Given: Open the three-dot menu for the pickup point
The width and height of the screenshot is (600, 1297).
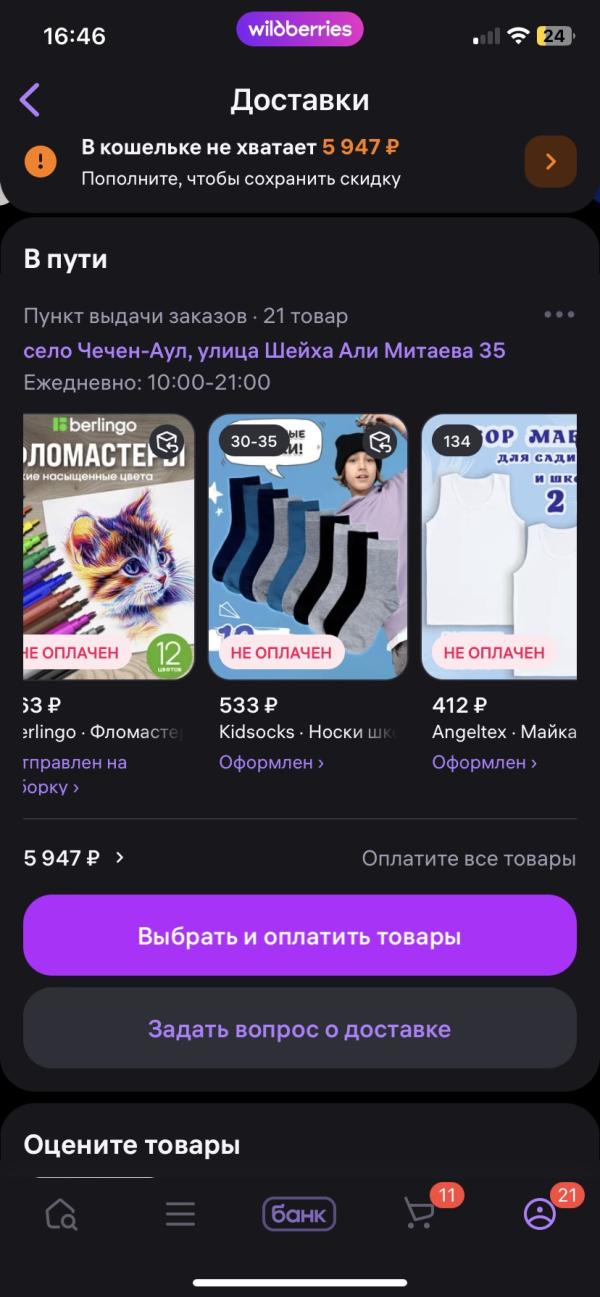Looking at the screenshot, I should (559, 315).
